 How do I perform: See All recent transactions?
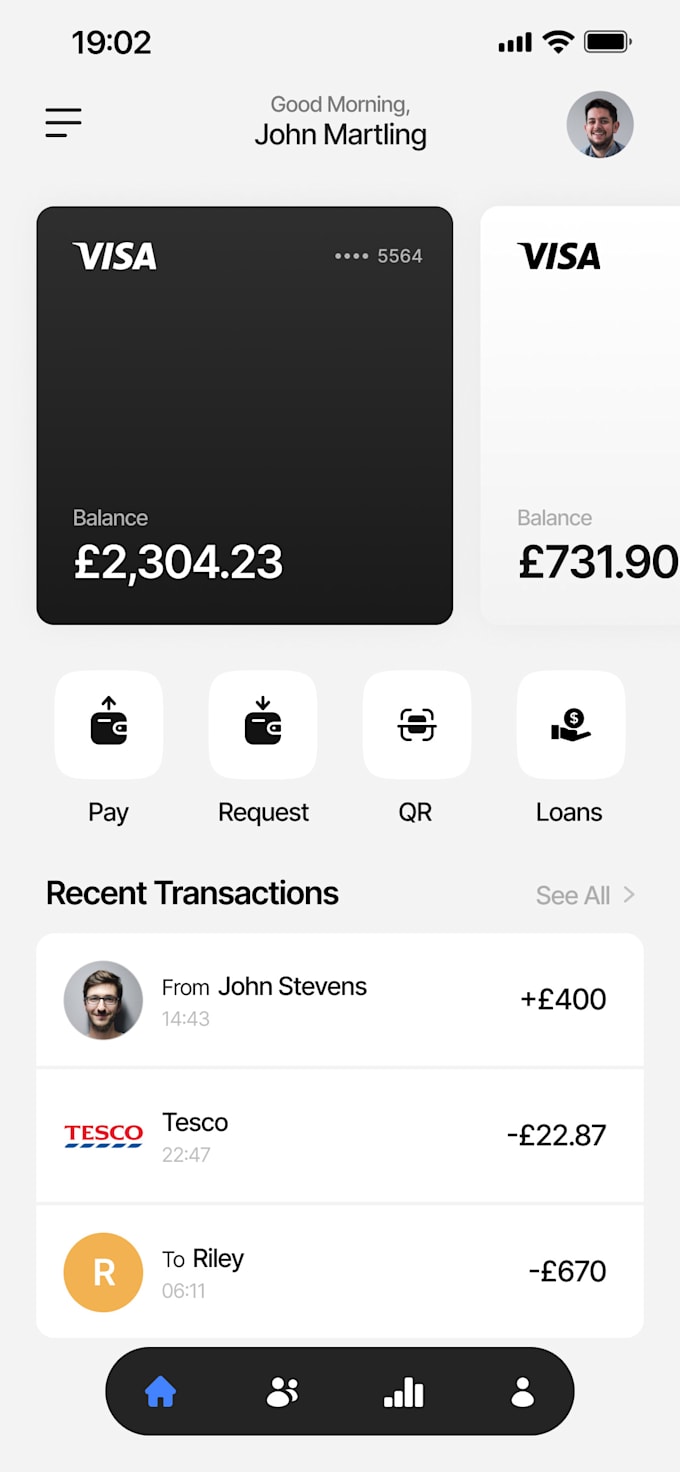[x=585, y=895]
